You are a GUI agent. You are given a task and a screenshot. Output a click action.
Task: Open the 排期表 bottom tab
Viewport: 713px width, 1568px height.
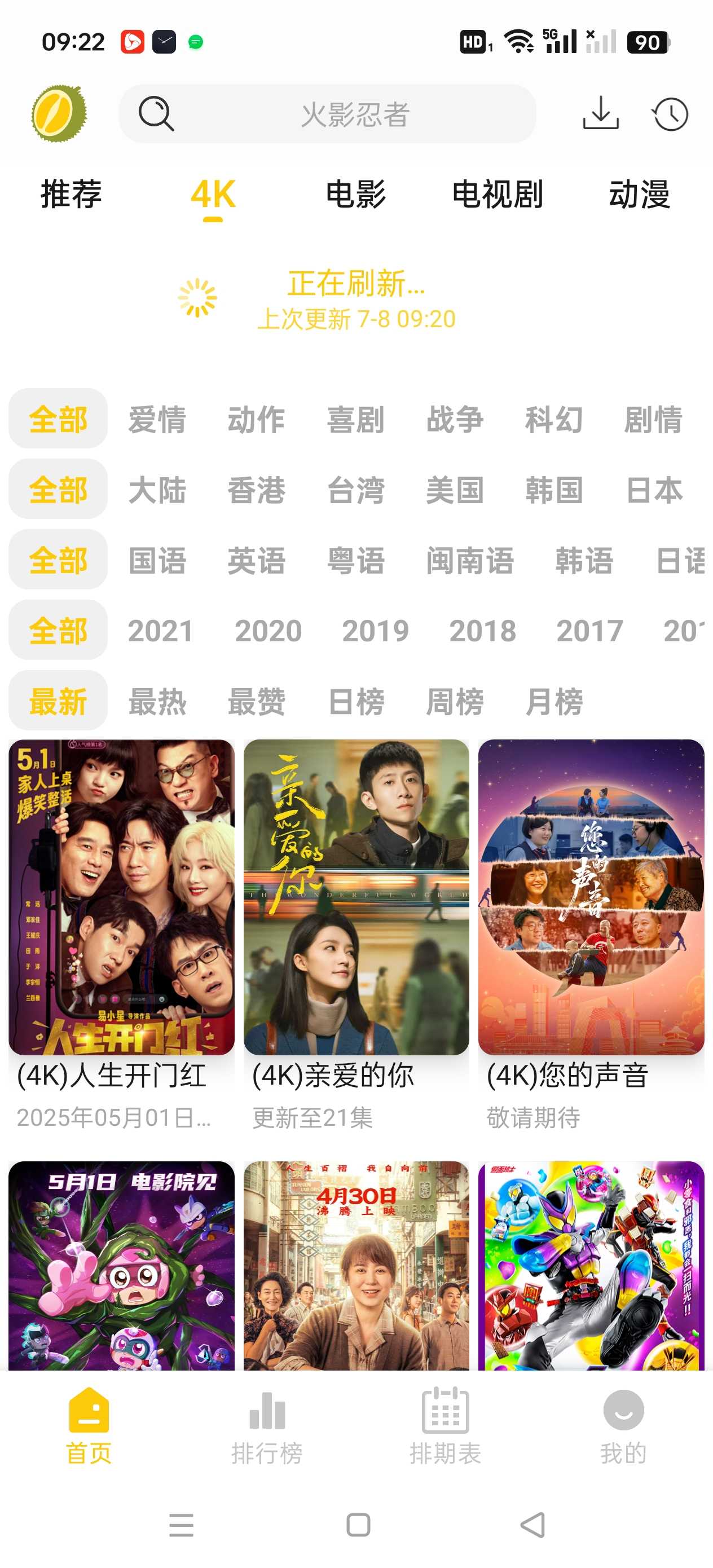point(445,1425)
